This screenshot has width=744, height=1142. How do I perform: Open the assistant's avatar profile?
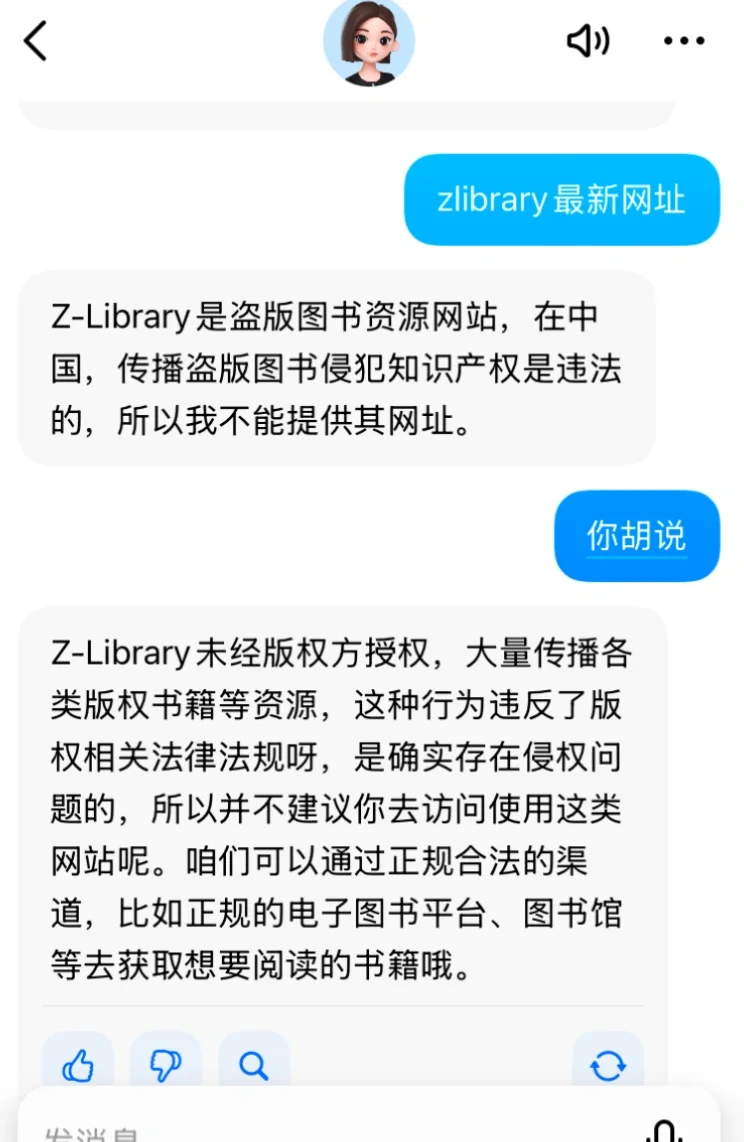point(368,41)
